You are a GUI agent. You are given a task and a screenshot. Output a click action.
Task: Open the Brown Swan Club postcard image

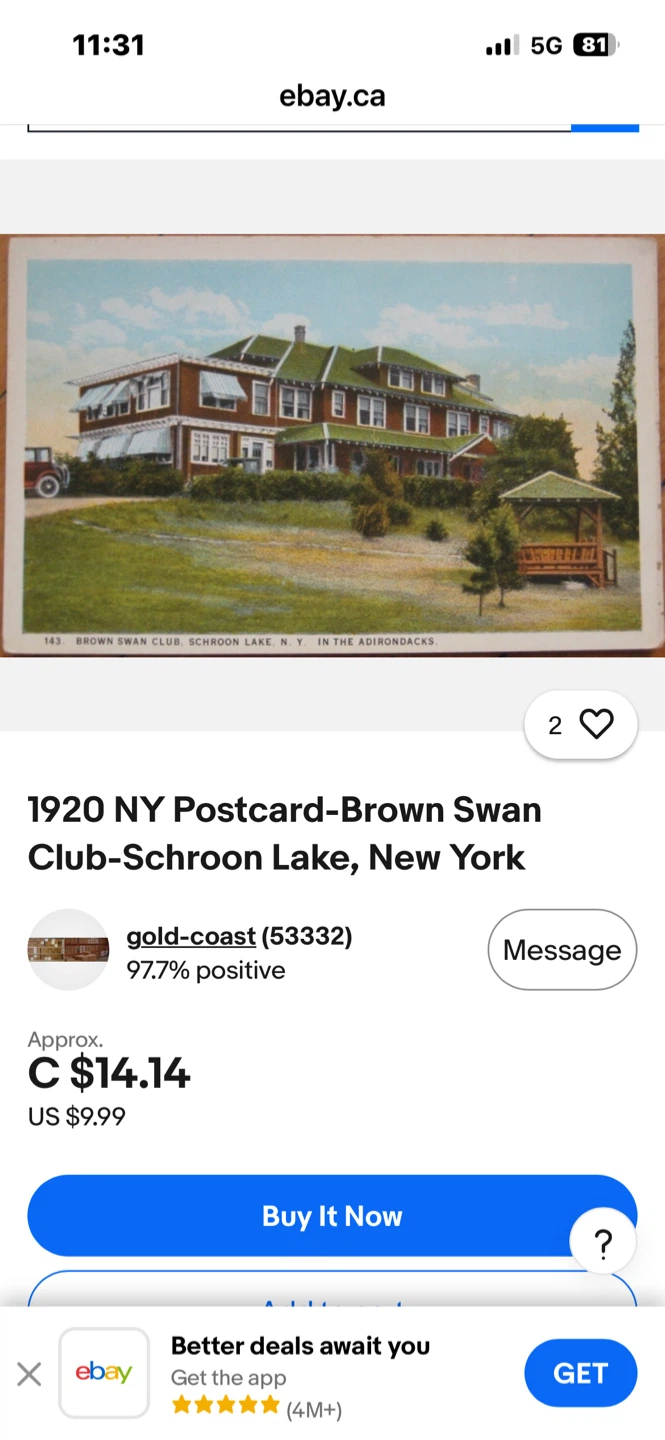pos(332,446)
